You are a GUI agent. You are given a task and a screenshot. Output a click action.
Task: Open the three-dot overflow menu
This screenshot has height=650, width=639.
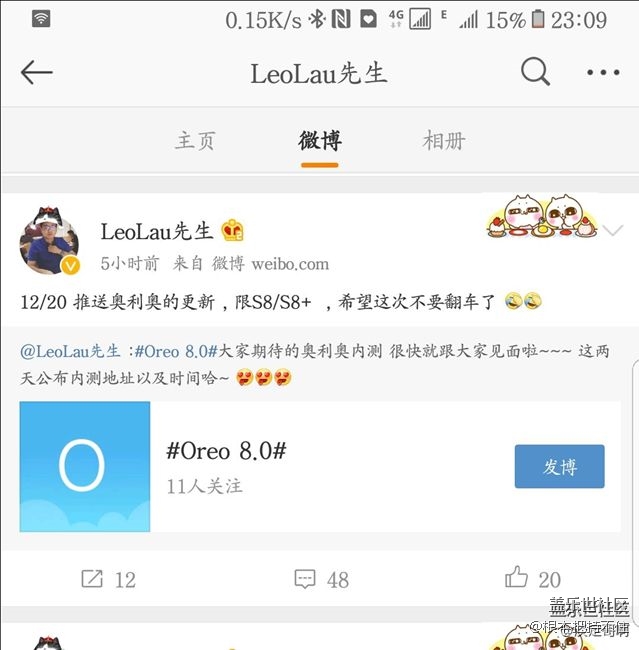603,72
